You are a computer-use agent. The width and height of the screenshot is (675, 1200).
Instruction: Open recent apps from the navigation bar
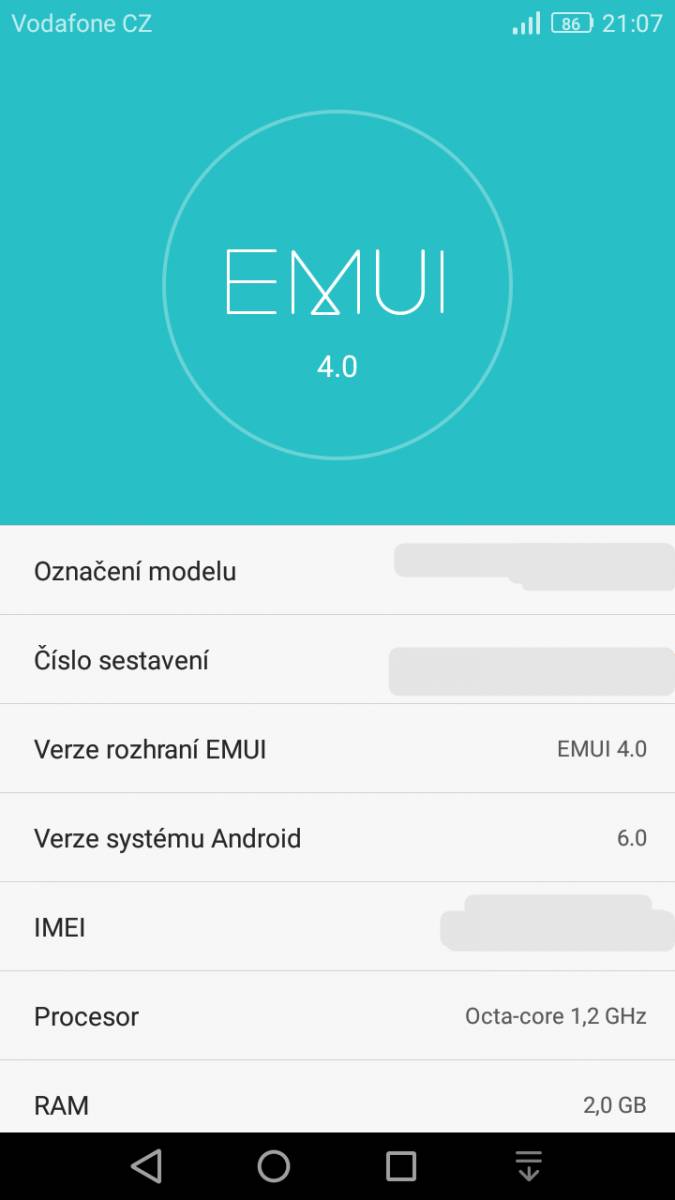[401, 1166]
